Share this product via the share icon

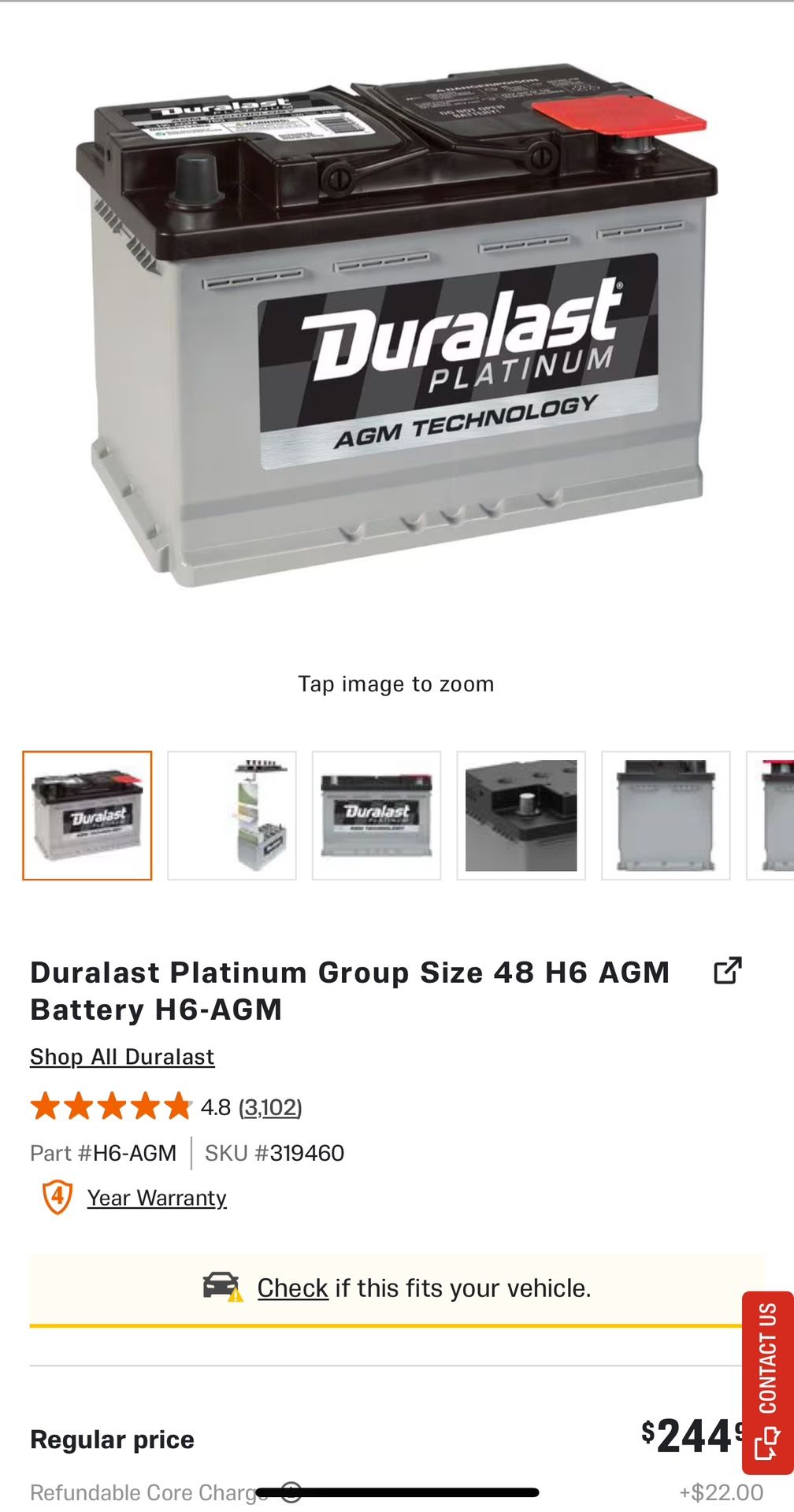(x=728, y=970)
